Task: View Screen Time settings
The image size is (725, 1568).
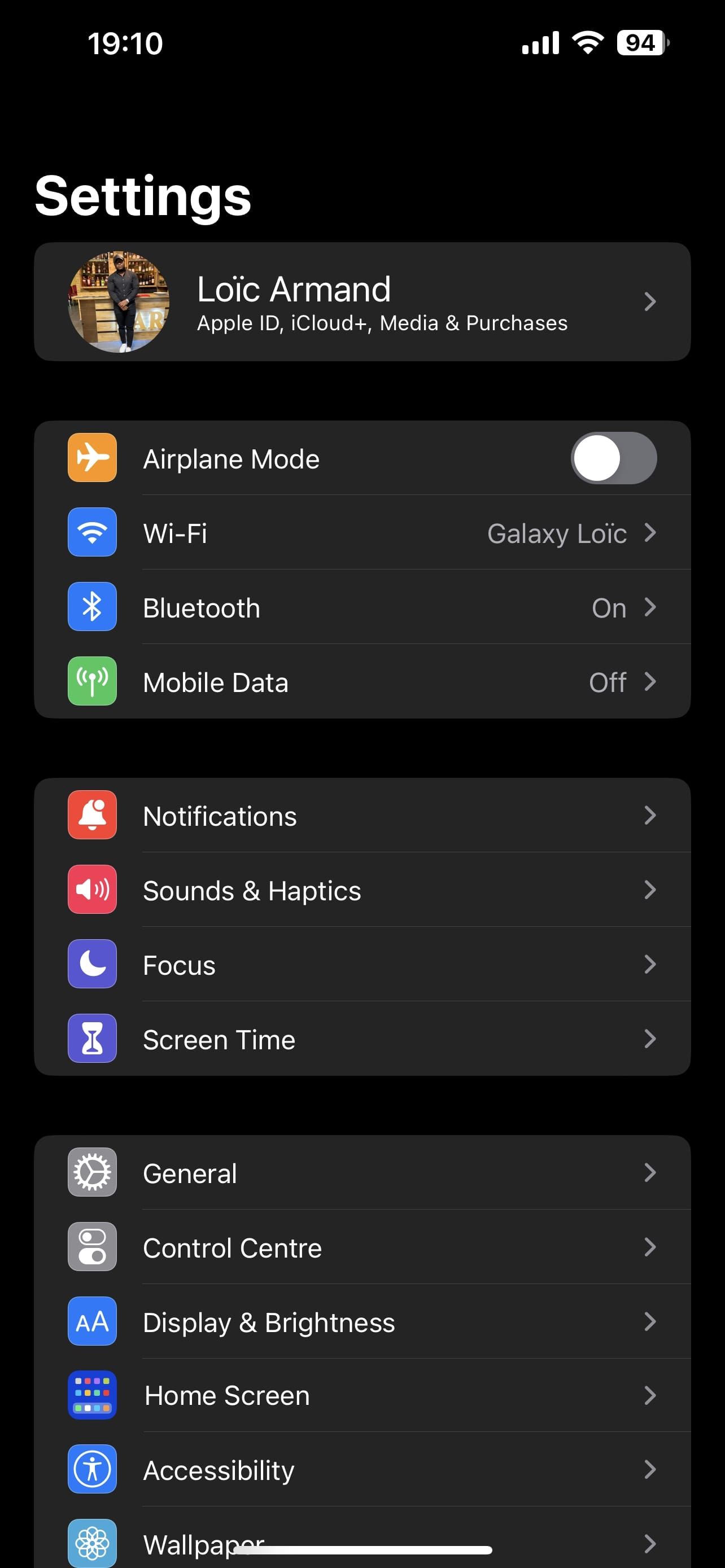Action: point(362,1039)
